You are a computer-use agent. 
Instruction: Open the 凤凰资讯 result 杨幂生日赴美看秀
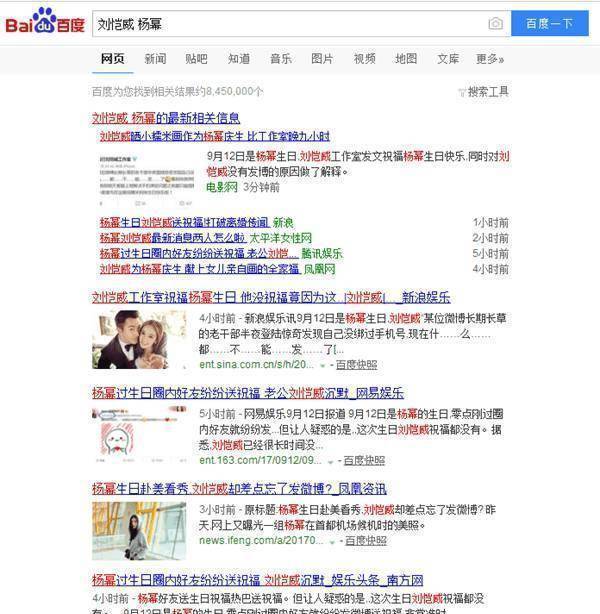coord(240,489)
